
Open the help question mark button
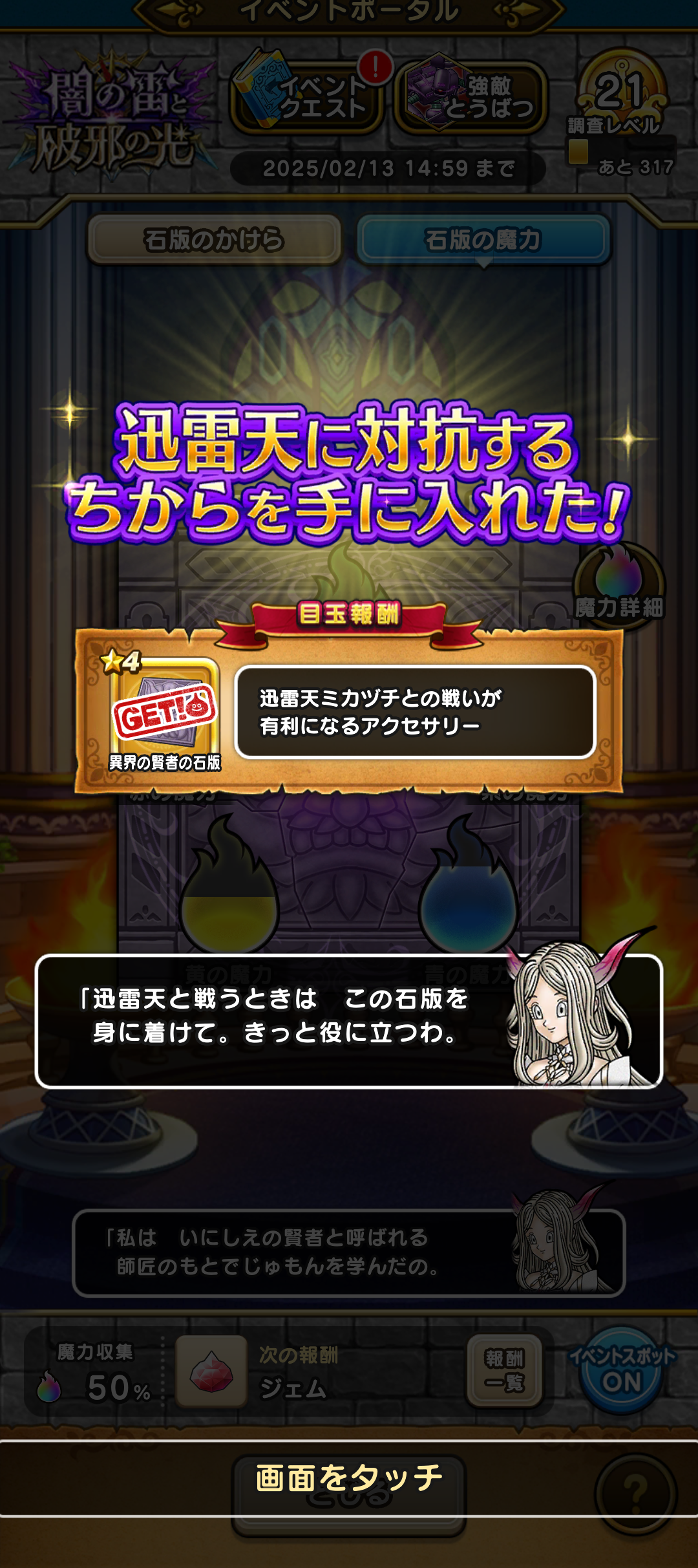[635, 1492]
